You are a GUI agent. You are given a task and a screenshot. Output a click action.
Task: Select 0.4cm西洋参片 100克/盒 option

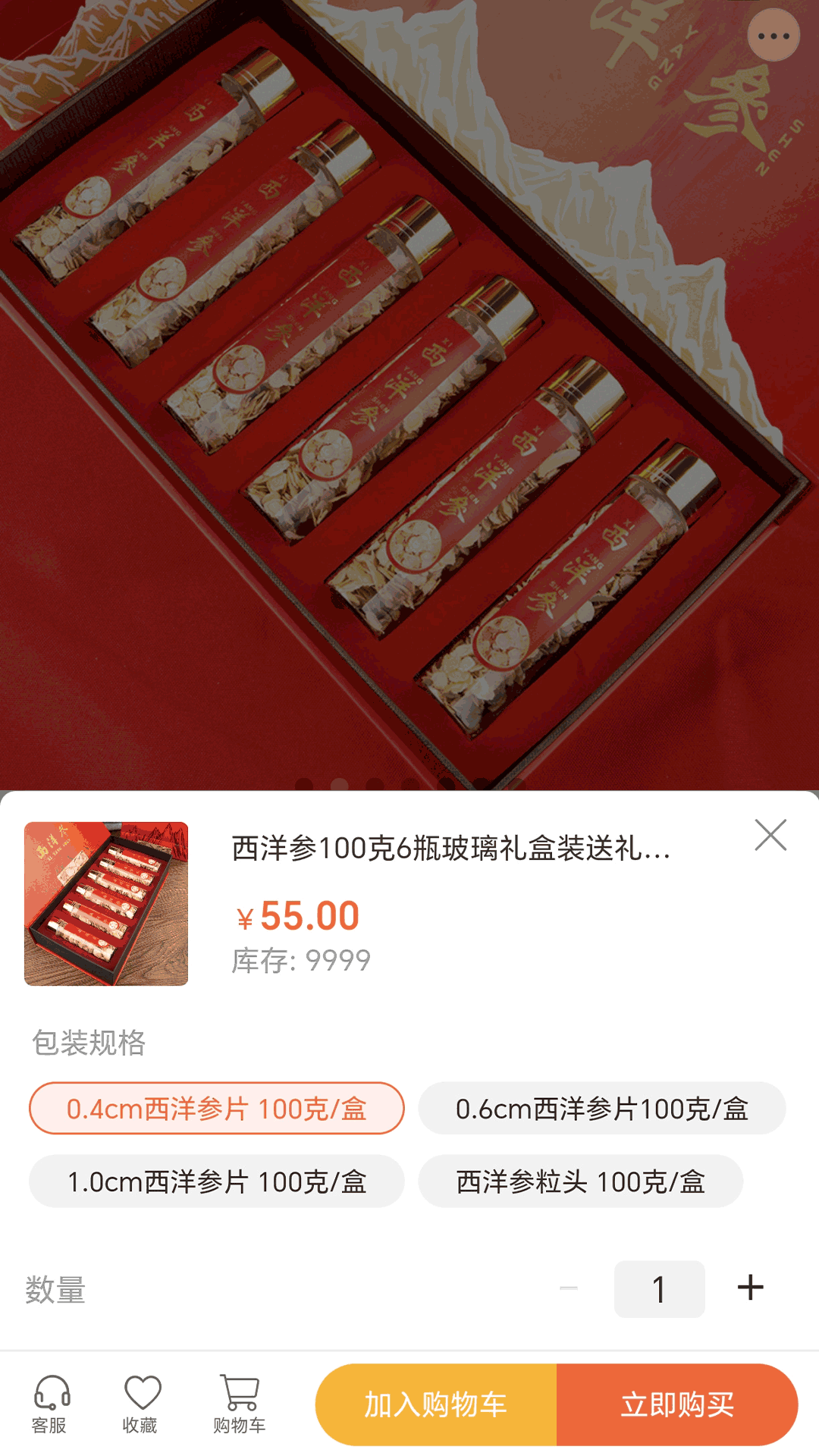[x=216, y=1109]
